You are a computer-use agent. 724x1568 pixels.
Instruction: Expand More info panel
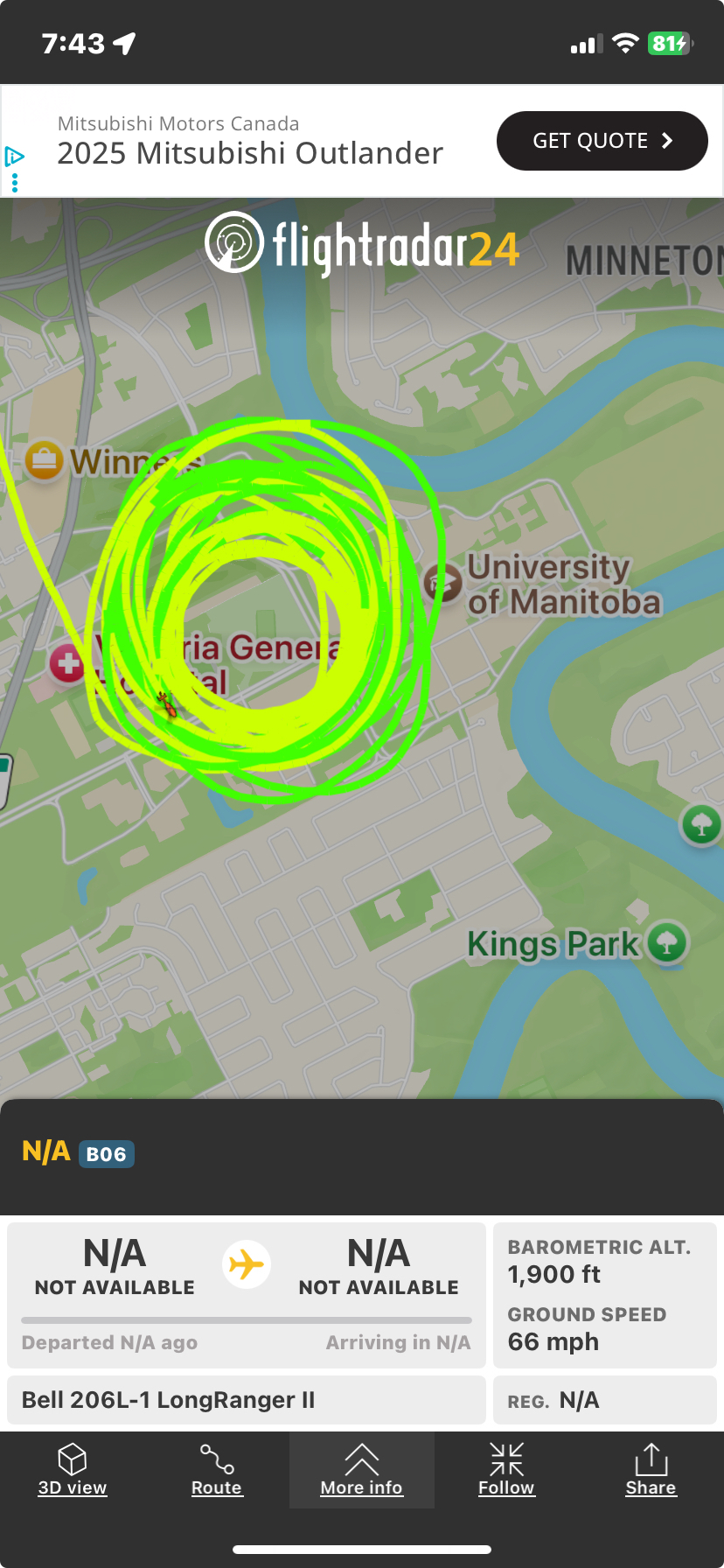362,1470
